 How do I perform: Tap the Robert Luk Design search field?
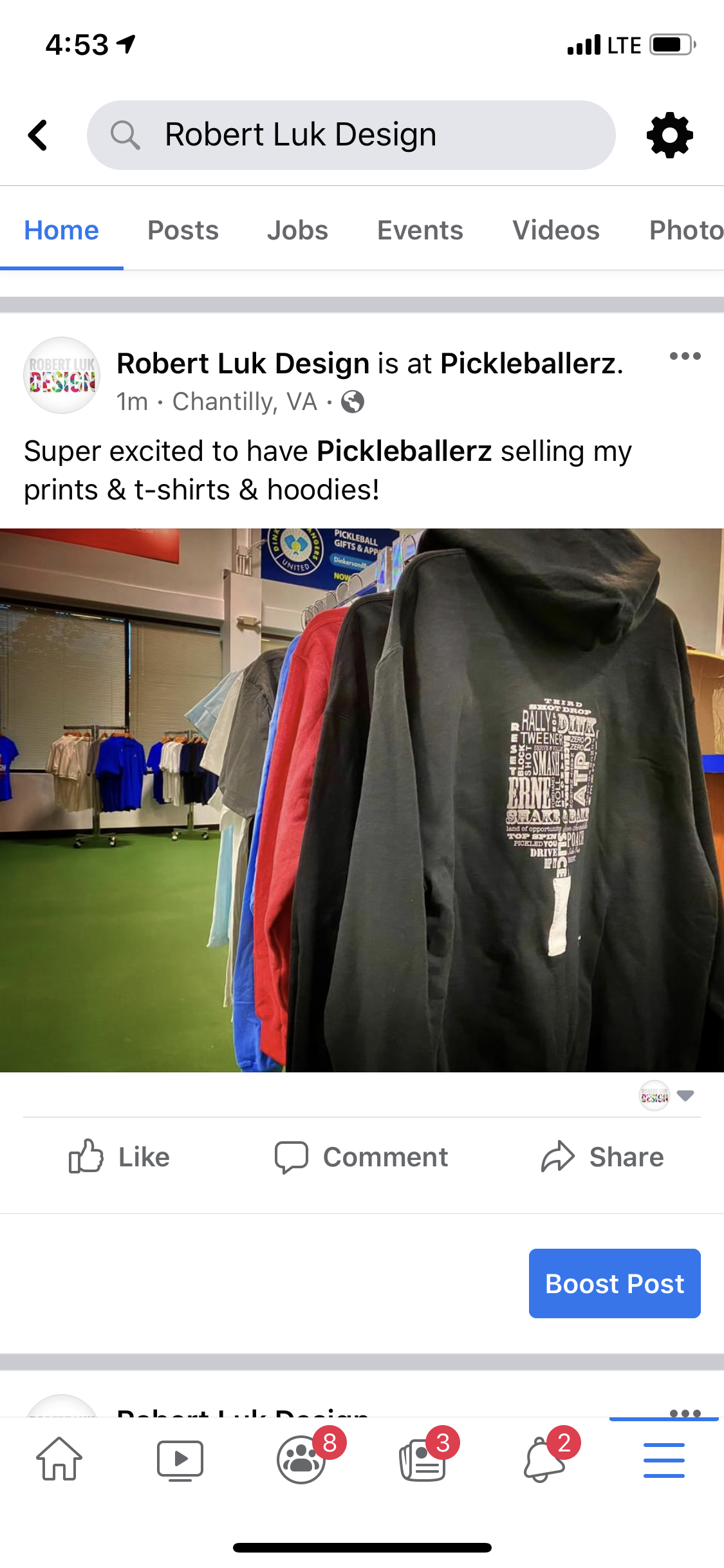tap(351, 135)
